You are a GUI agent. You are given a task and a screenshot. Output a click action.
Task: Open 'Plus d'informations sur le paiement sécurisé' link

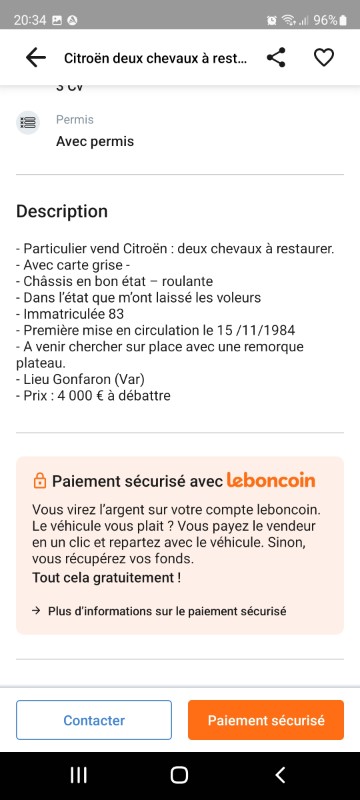(159, 611)
